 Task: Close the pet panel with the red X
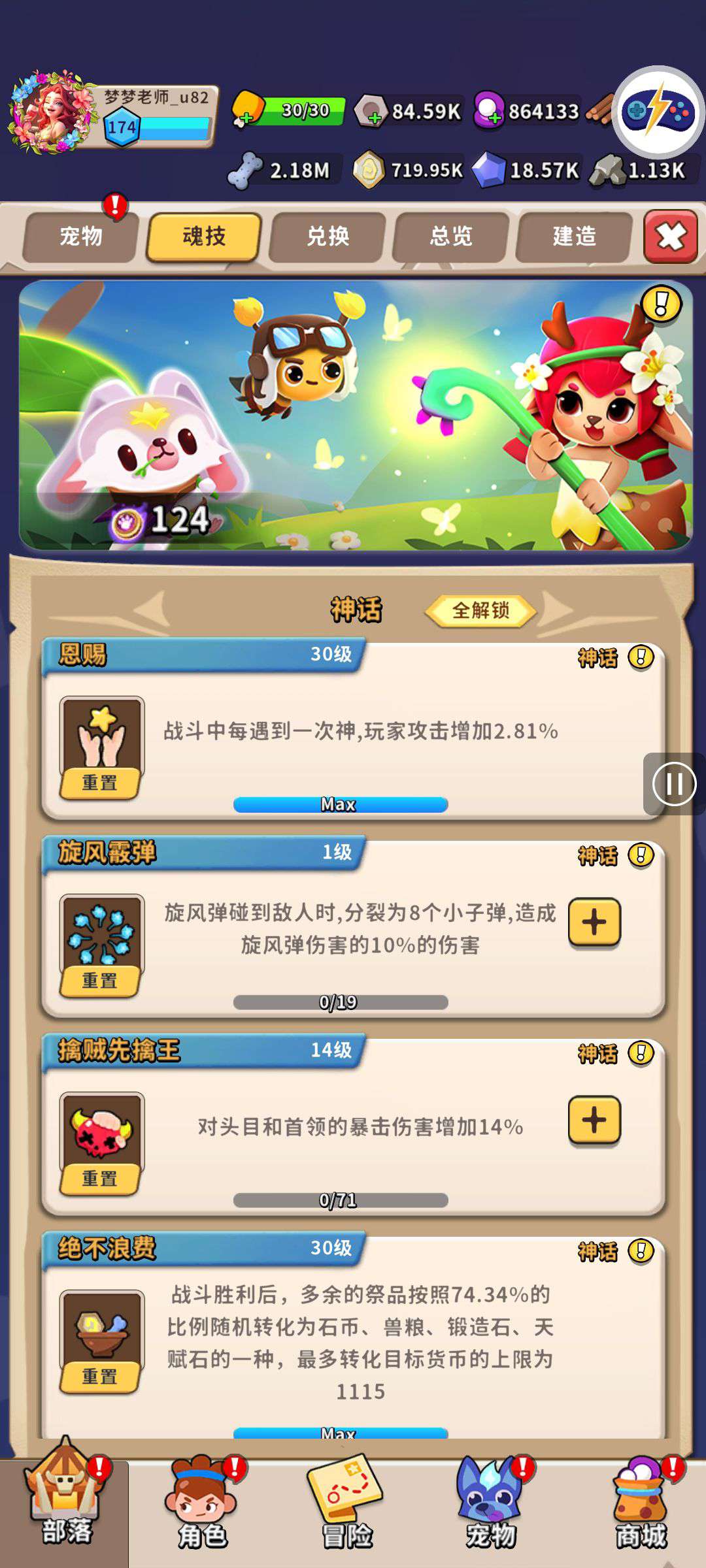[x=671, y=236]
